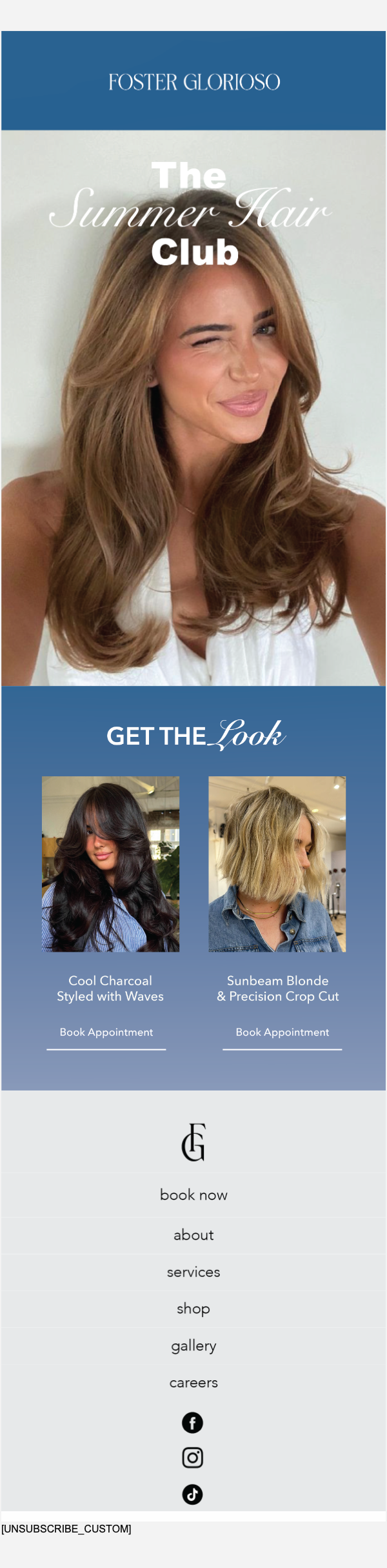Open the Instagram profile icon

tap(192, 1458)
